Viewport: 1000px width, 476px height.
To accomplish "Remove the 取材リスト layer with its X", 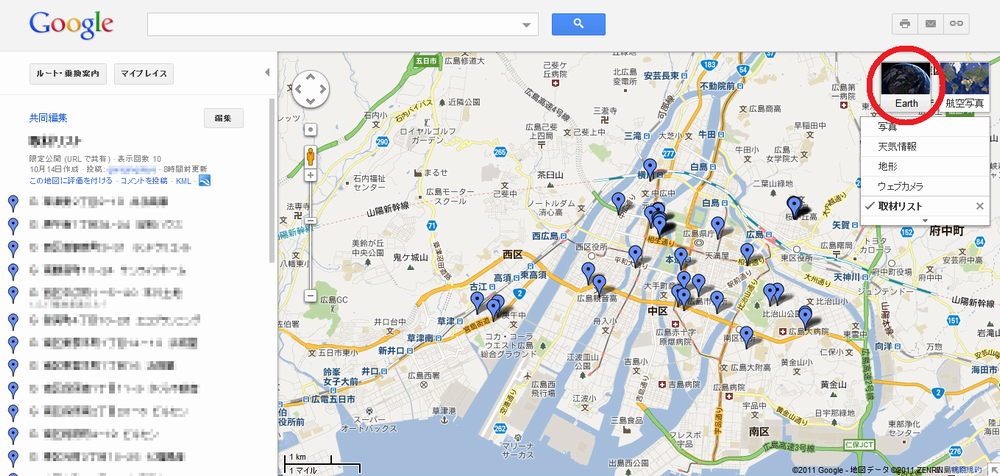I will [980, 206].
